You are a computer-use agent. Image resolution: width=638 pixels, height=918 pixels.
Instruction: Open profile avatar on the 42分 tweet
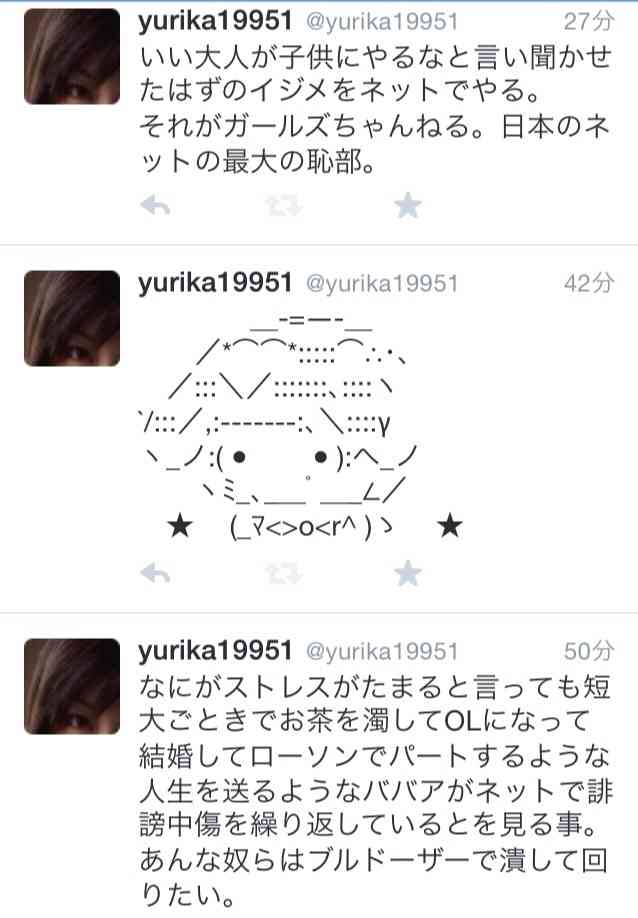coord(72,318)
